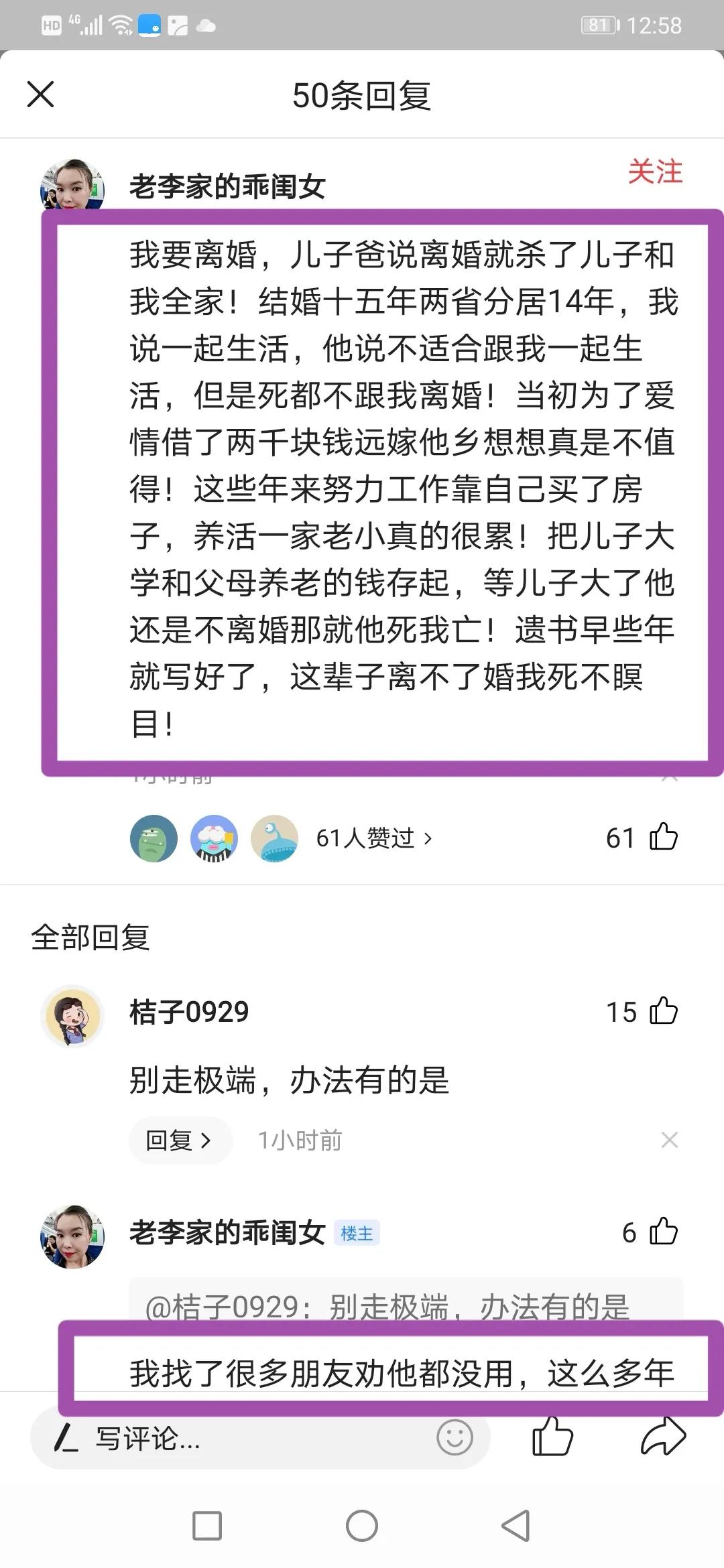This screenshot has height=1568, width=724.
Task: Check the battery indicator at 81 percent
Action: click(x=599, y=25)
